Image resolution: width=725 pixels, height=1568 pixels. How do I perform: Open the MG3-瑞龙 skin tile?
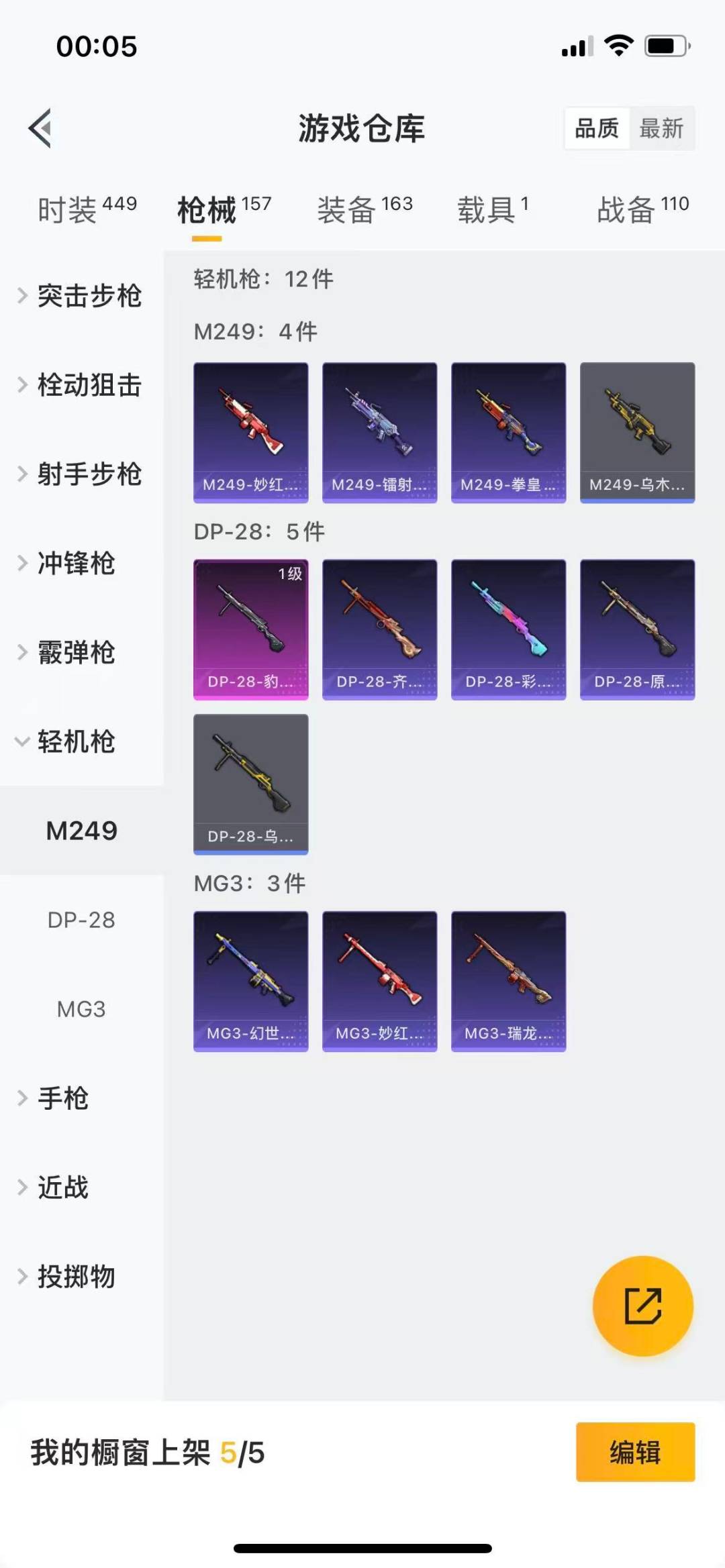[x=509, y=981]
